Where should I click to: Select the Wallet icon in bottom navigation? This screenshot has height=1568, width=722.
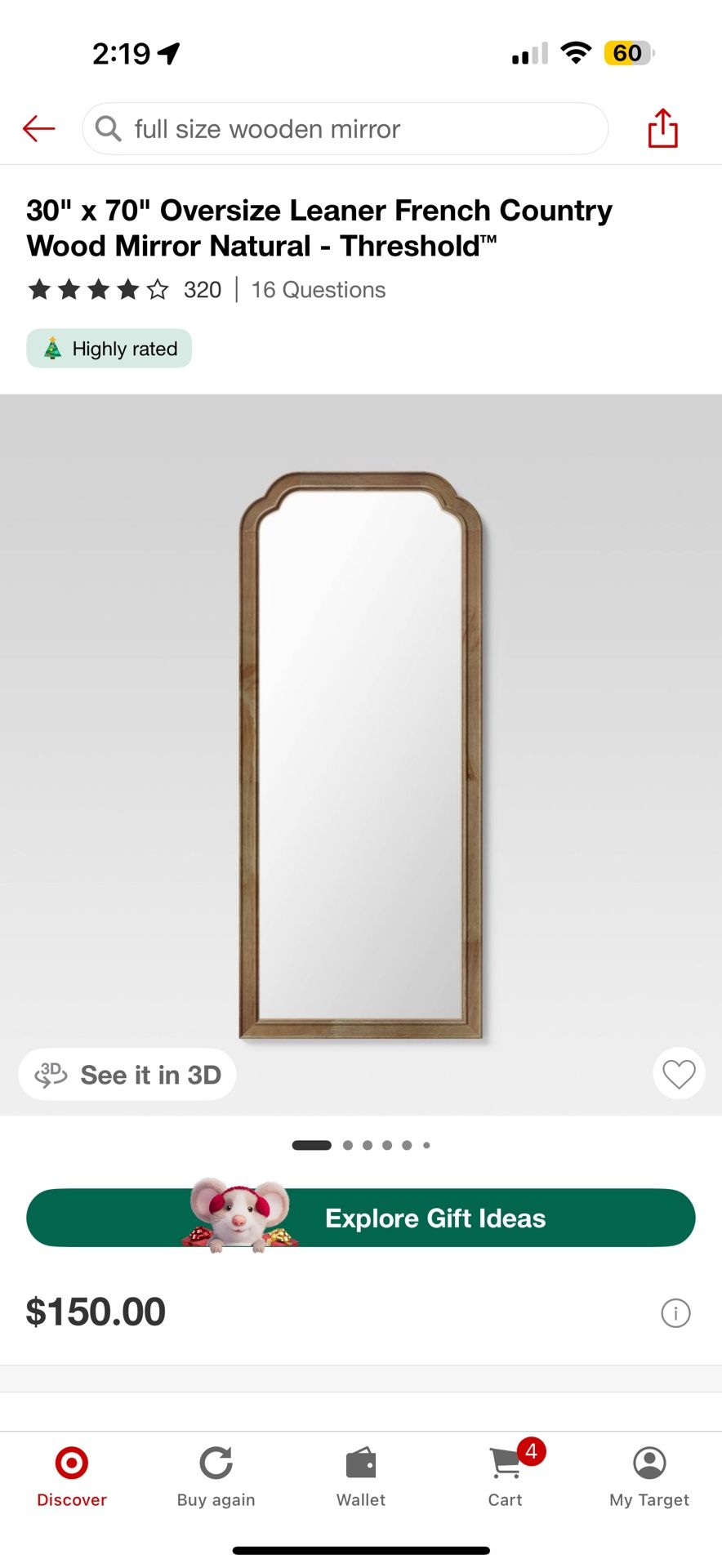[360, 1463]
